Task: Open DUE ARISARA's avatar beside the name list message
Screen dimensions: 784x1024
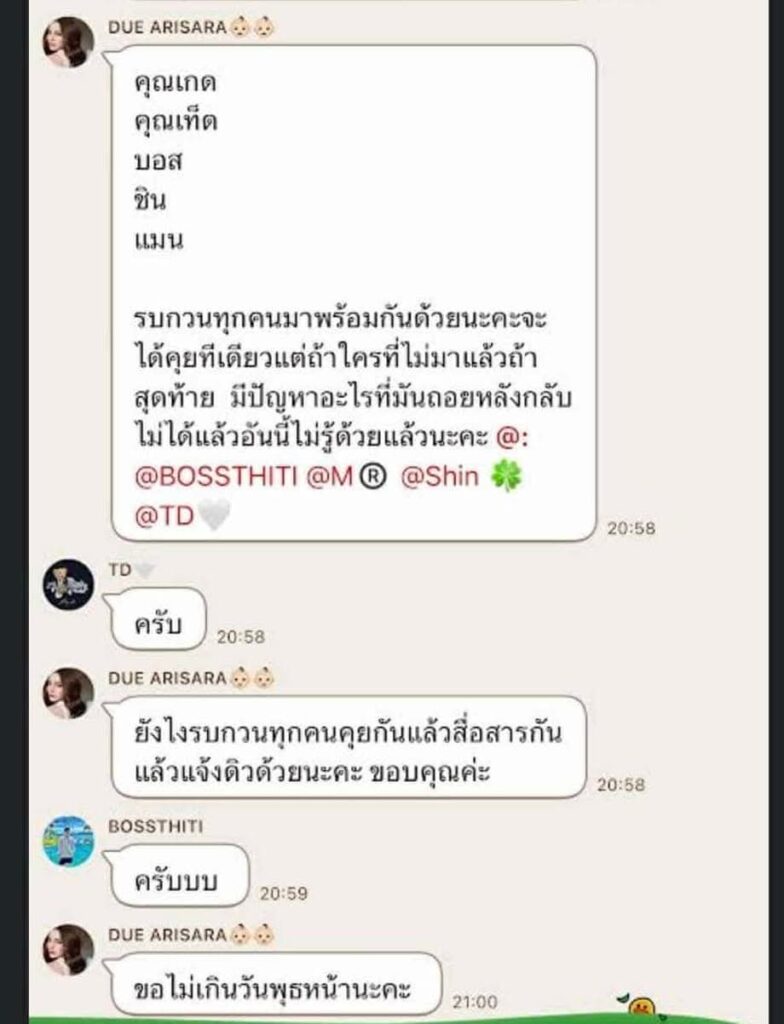Action: 68,42
